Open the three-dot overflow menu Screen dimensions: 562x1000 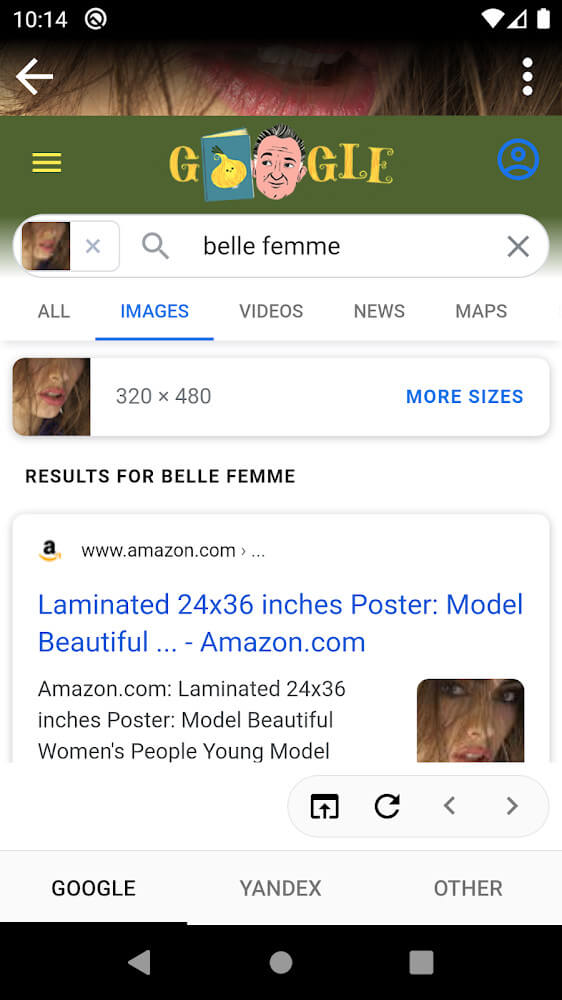click(527, 77)
